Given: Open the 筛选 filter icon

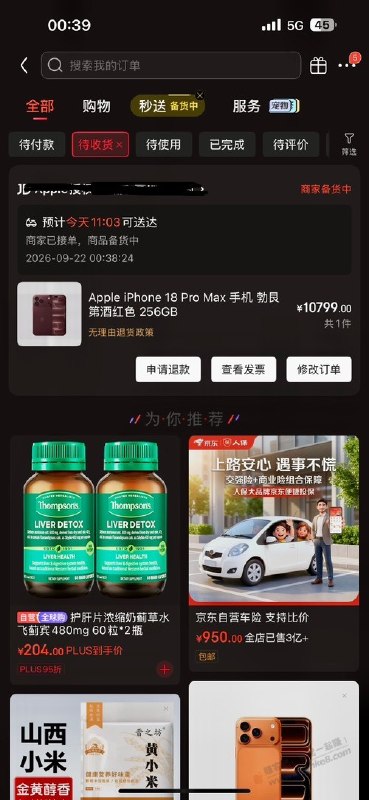Looking at the screenshot, I should [x=349, y=144].
